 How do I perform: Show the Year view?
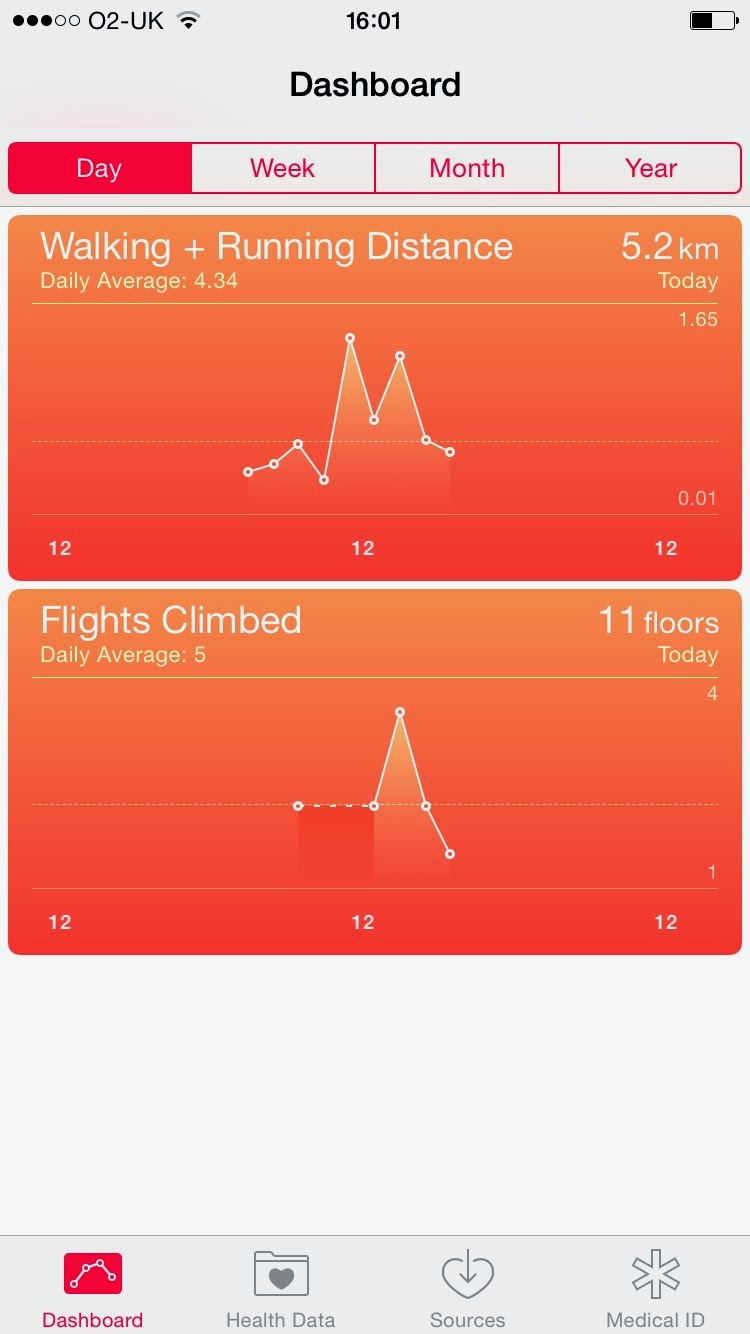[x=651, y=168]
